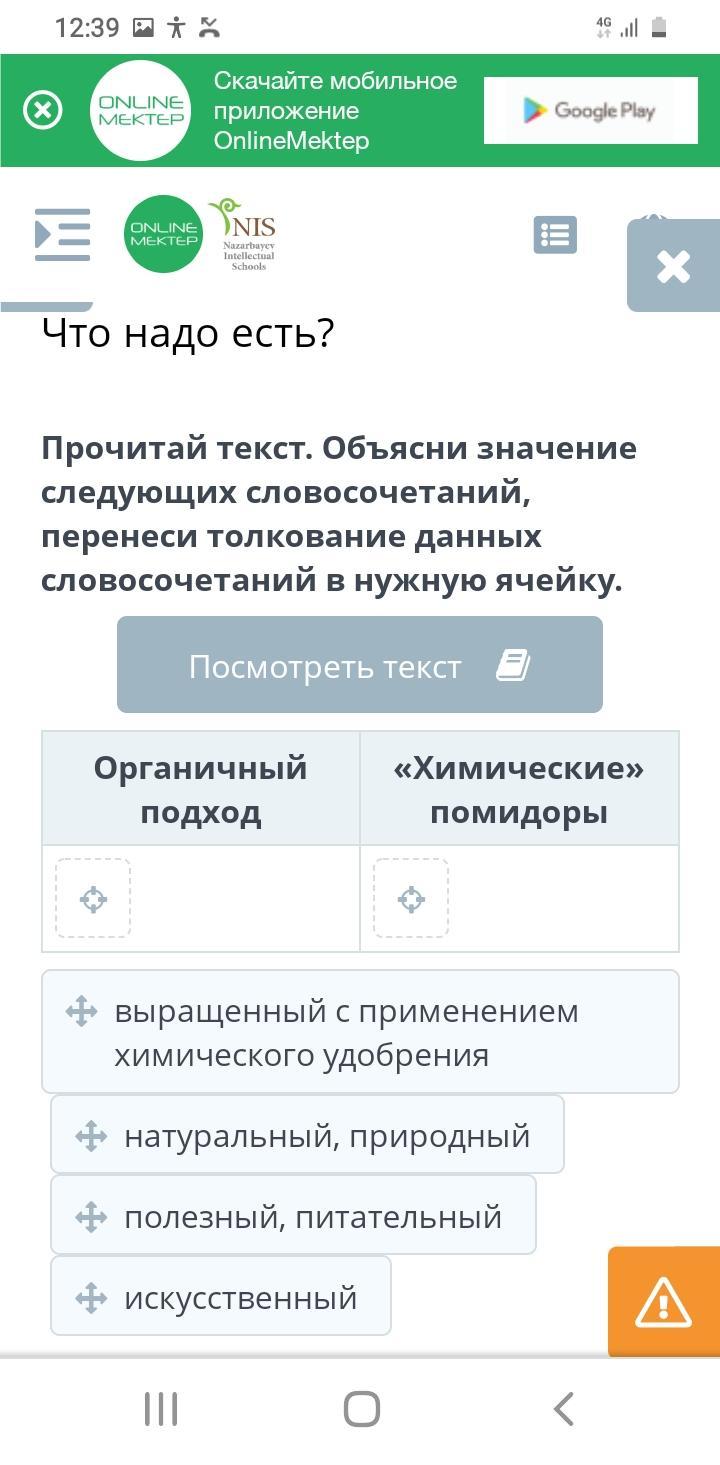Image resolution: width=720 pixels, height=1465 pixels.
Task: Select the drop slot under Органичный подход
Action: 93,898
